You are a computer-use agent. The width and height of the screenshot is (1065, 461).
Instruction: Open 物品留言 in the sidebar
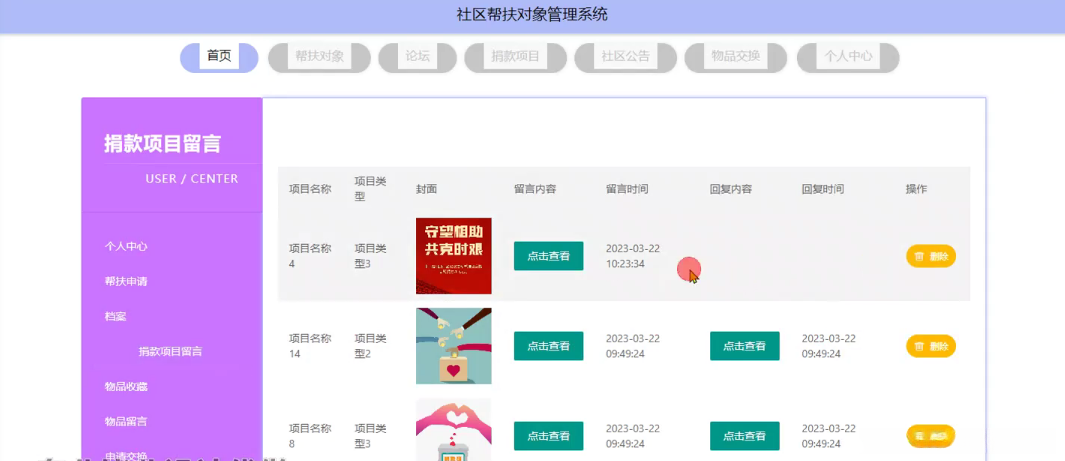pos(126,422)
